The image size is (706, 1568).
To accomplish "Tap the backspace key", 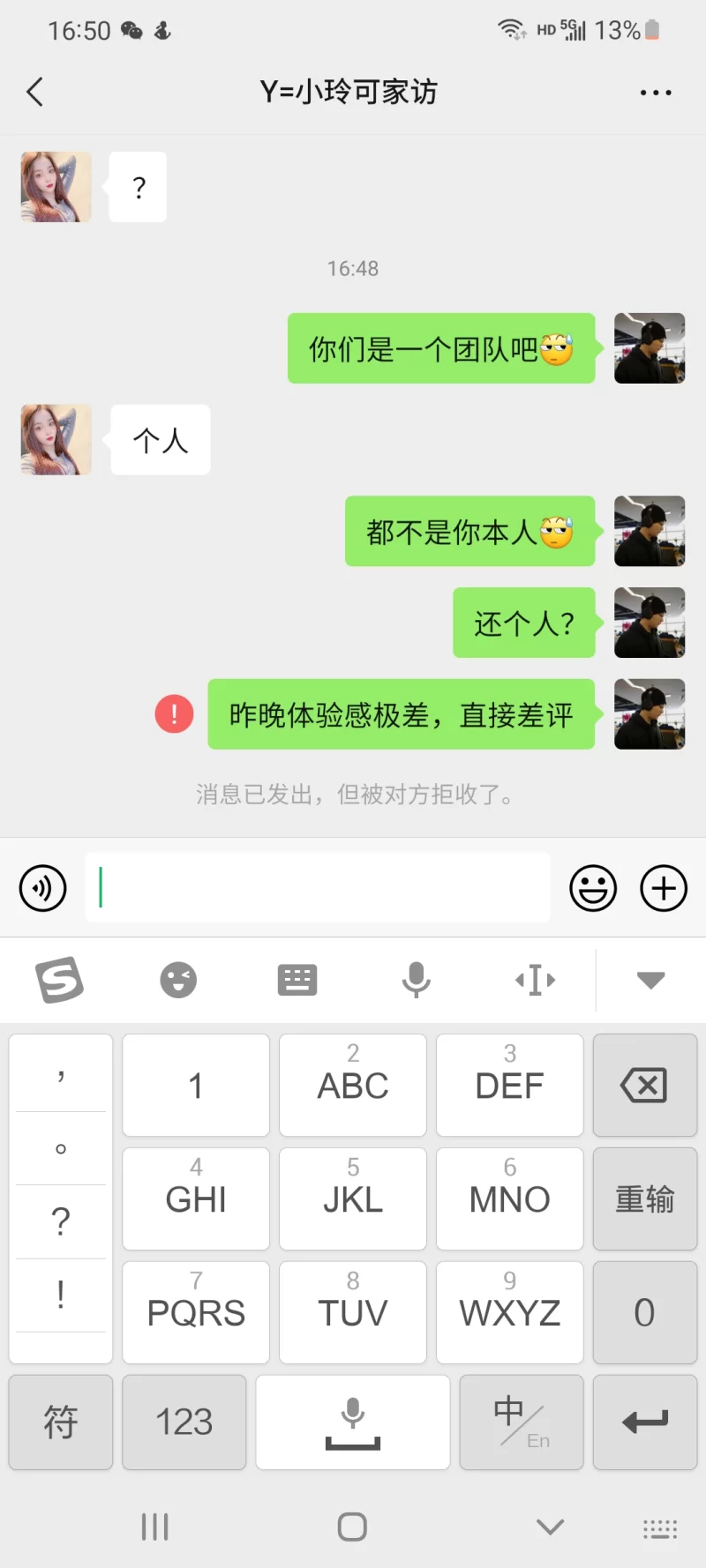I will point(644,1085).
